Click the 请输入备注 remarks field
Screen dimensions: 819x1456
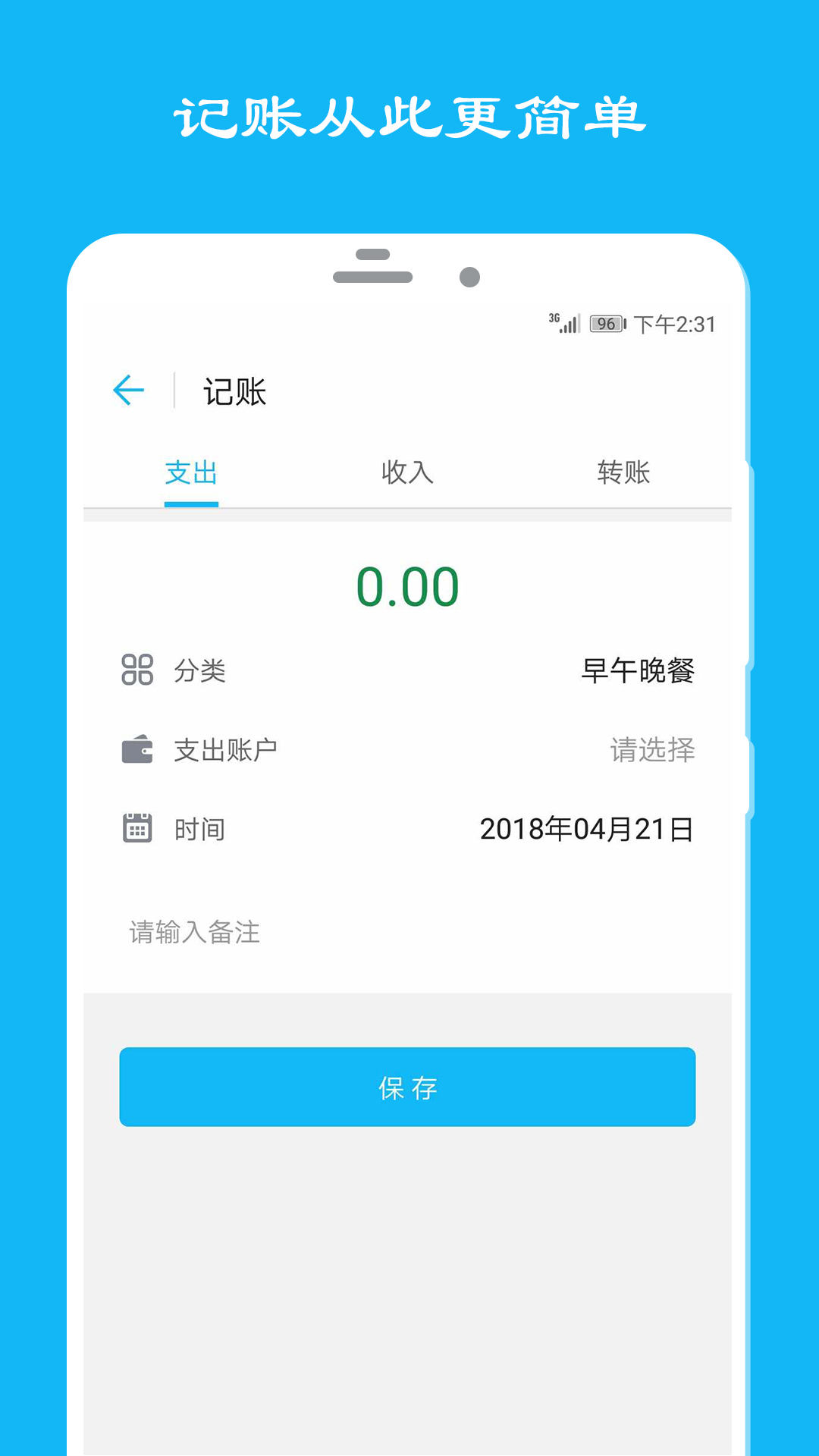193,934
